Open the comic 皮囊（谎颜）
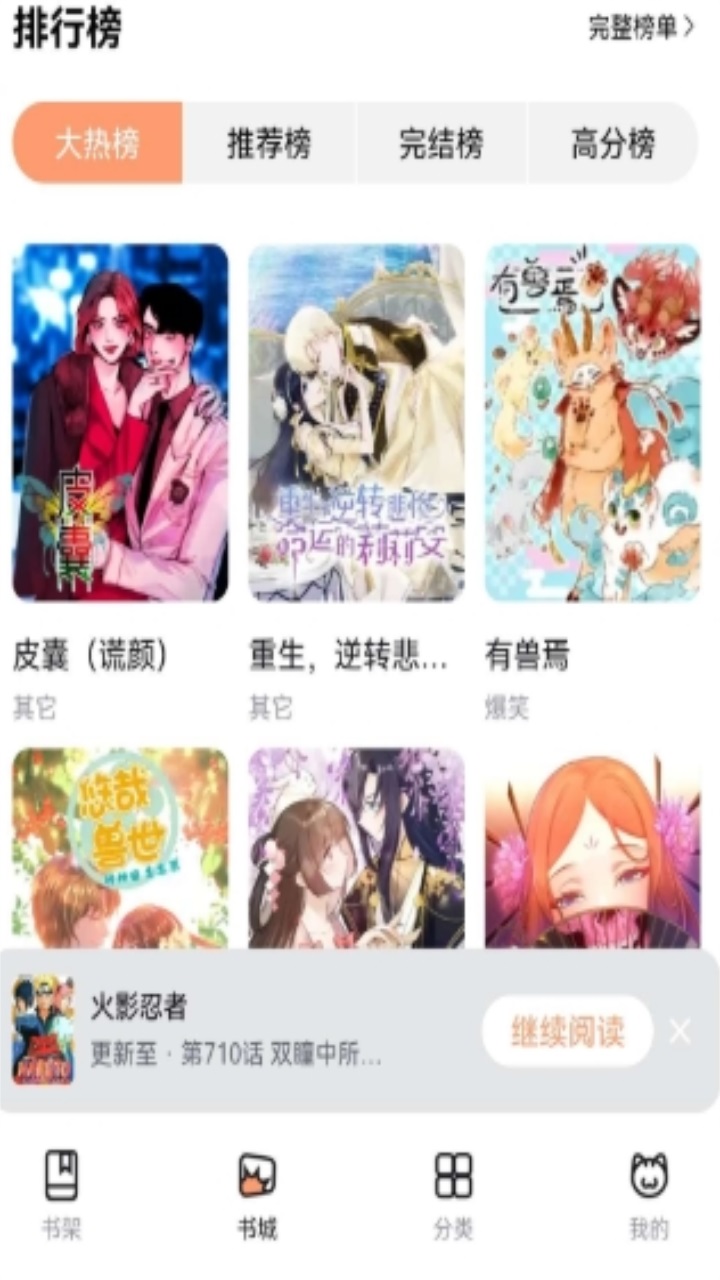Viewport: 720px width, 1280px height. pyautogui.click(x=120, y=422)
